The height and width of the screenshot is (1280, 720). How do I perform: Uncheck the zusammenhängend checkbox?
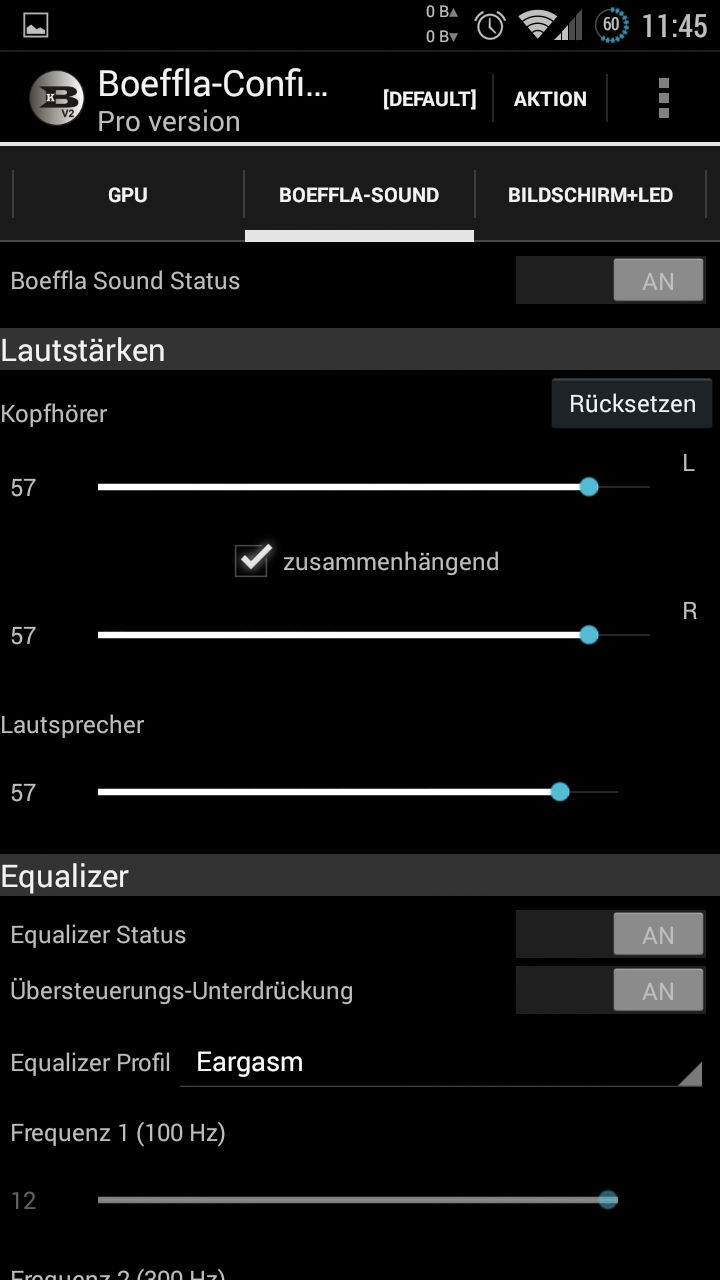tap(252, 561)
